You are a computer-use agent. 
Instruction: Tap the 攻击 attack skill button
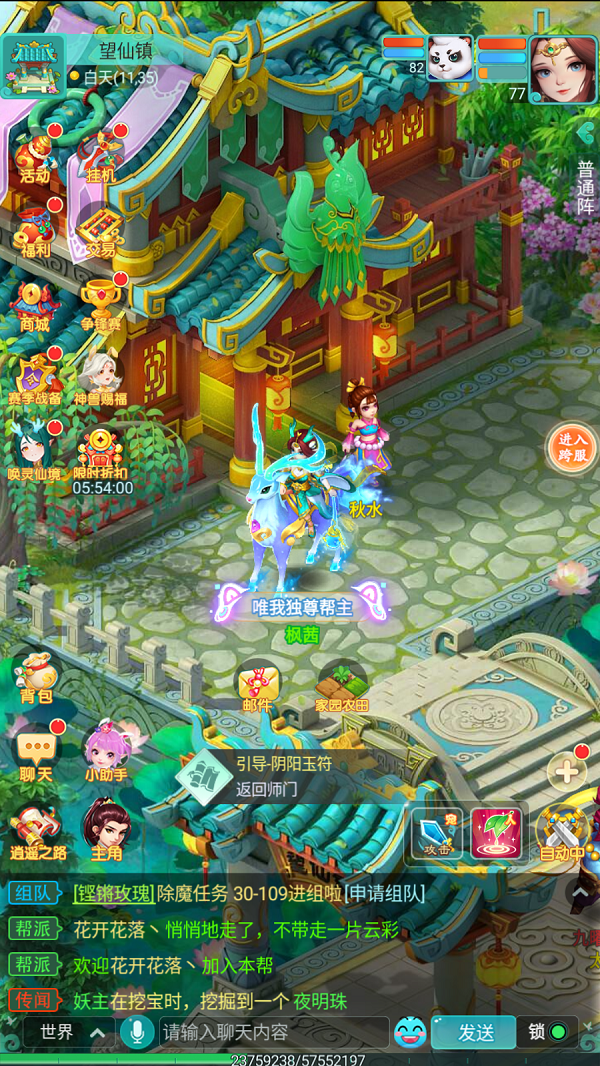point(437,834)
